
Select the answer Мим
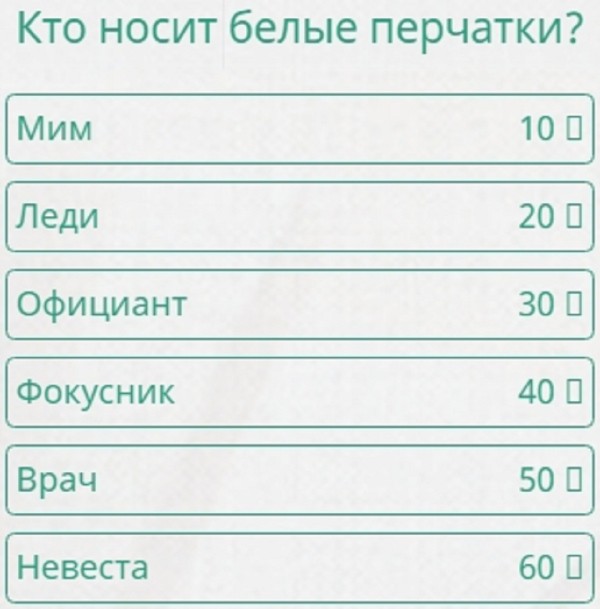pos(295,128)
